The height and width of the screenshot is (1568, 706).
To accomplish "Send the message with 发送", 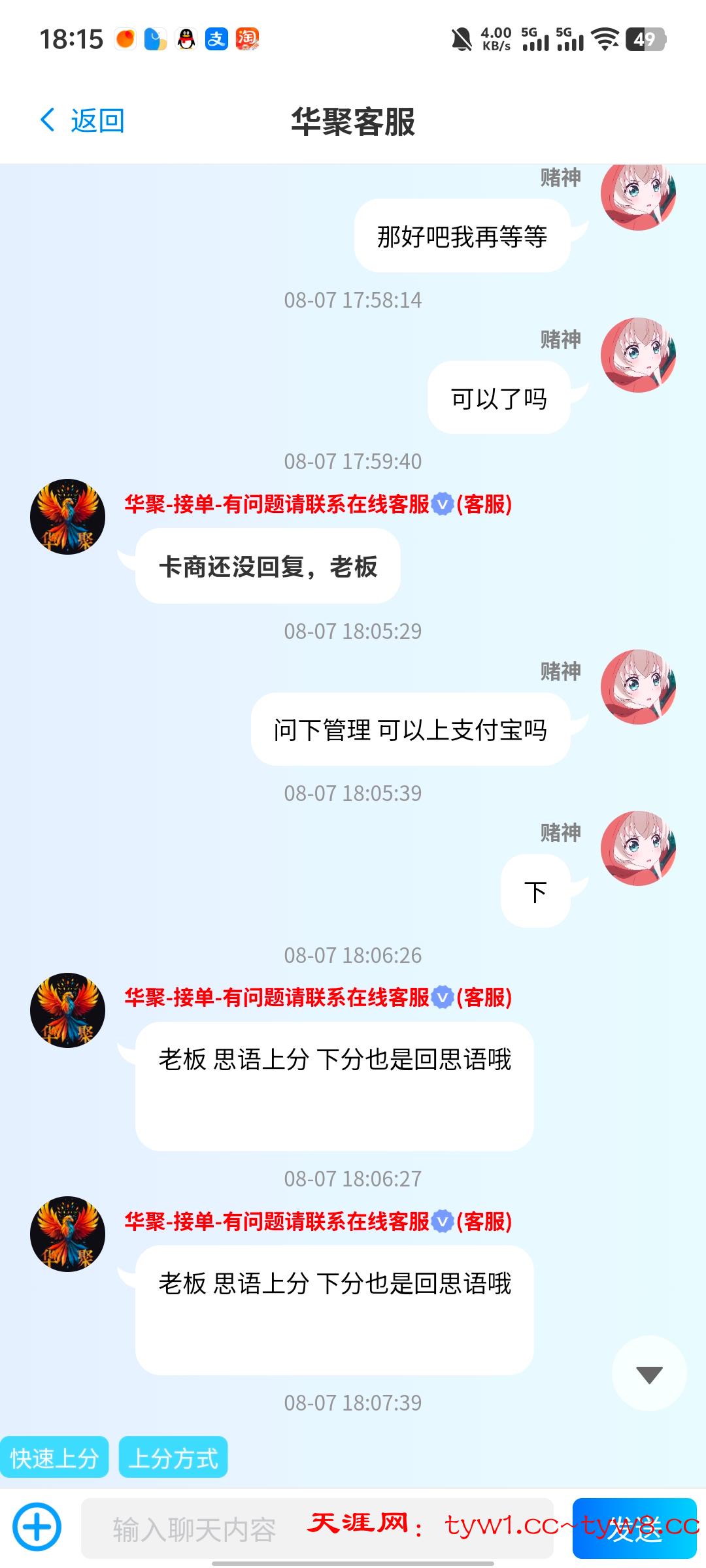I will pyautogui.click(x=634, y=1529).
